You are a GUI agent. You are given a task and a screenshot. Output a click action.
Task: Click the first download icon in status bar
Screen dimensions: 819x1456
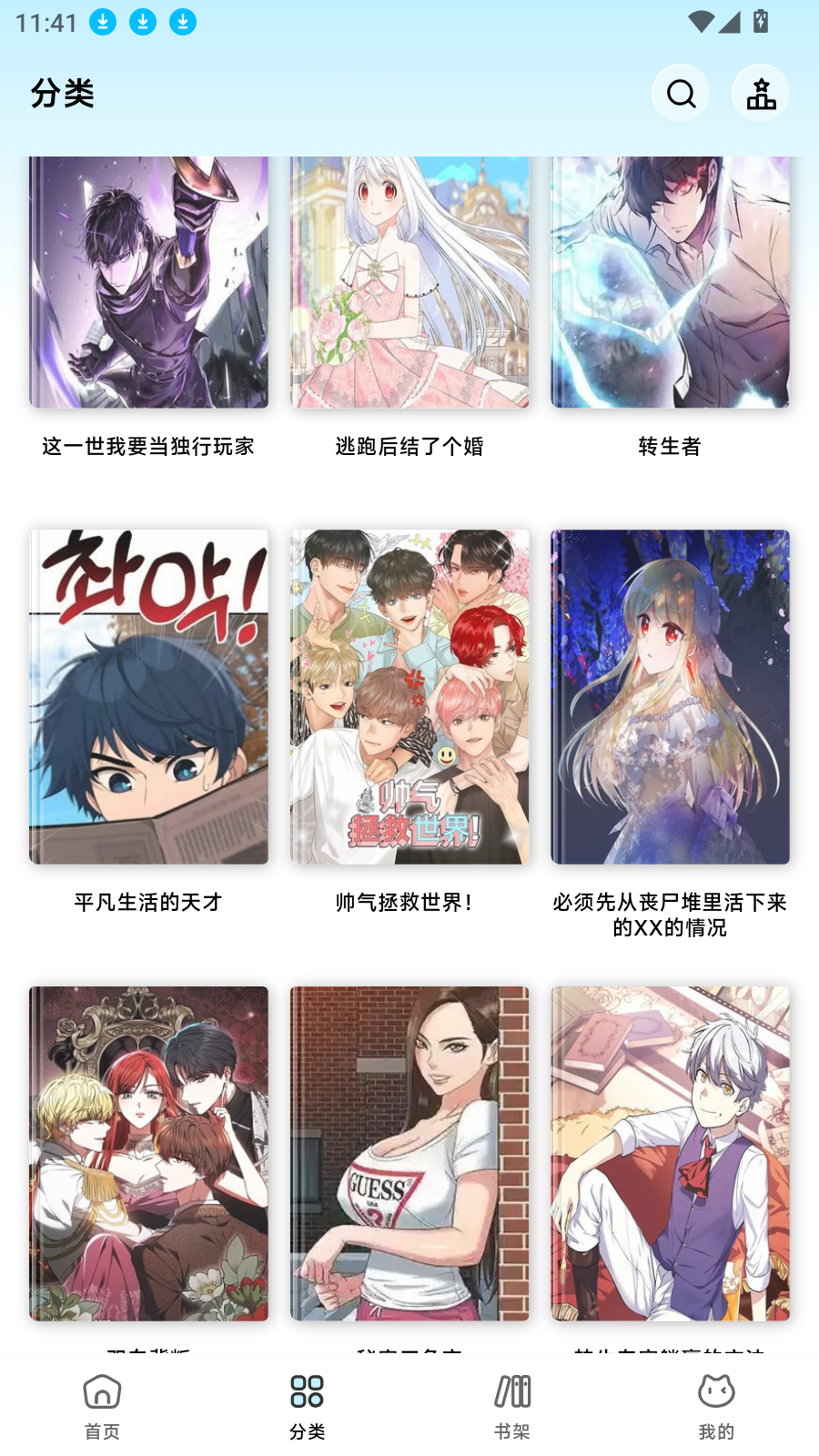point(101,20)
